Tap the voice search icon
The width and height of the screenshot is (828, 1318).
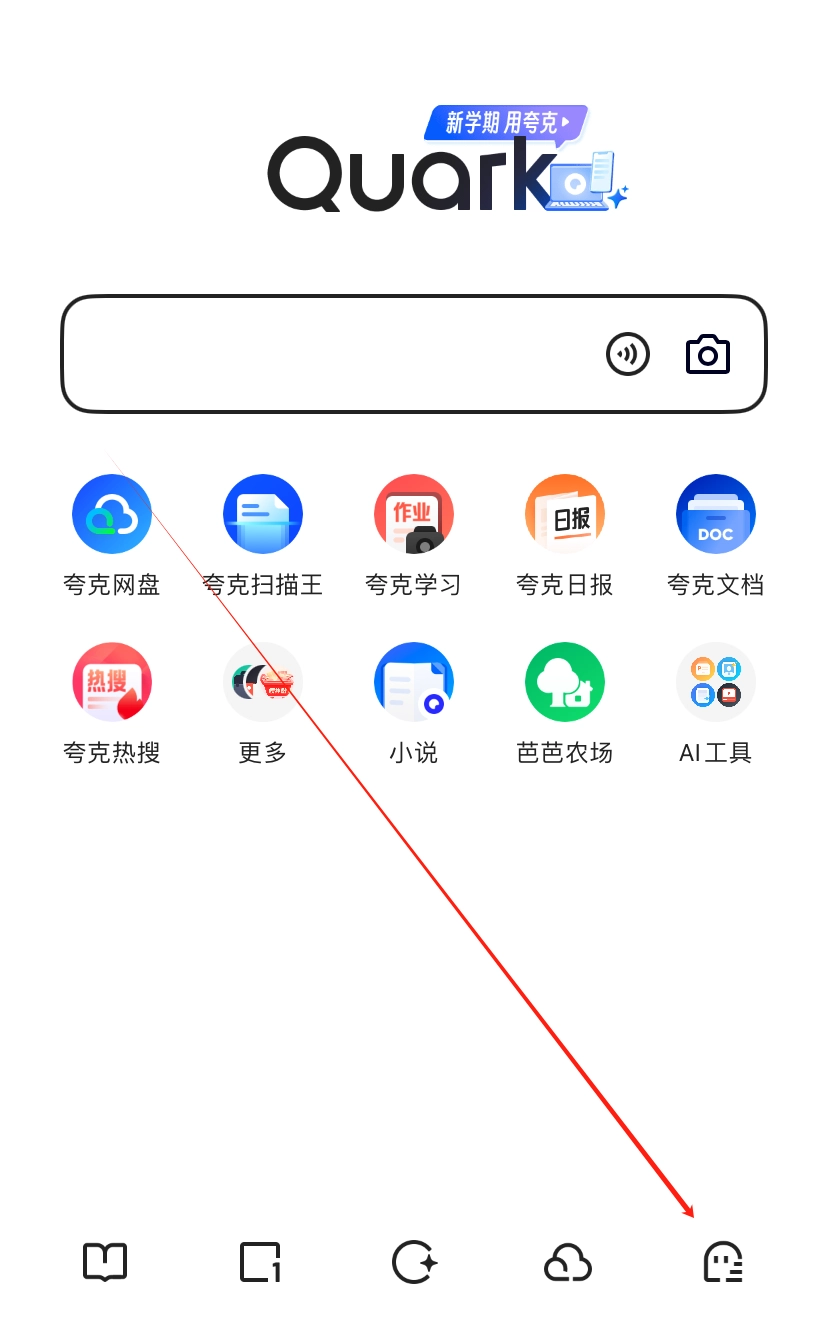(628, 354)
